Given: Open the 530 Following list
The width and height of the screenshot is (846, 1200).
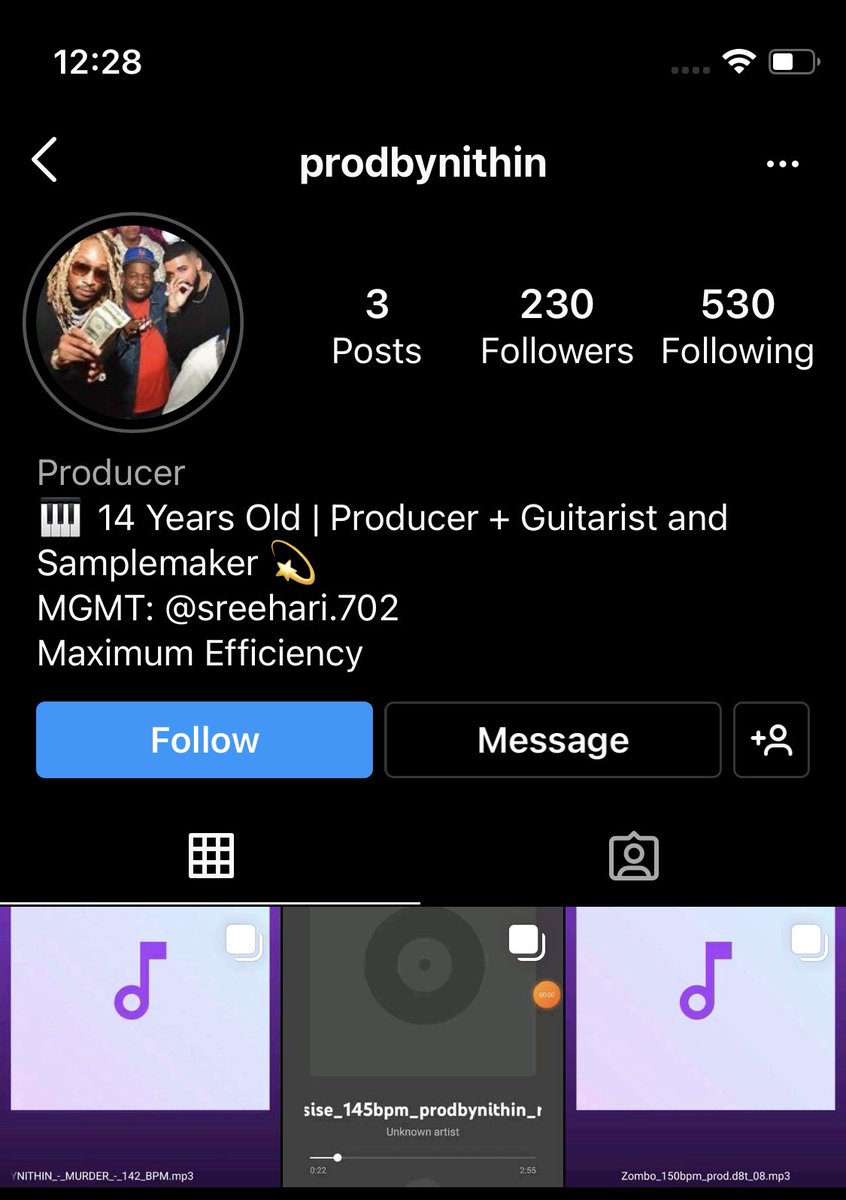Looking at the screenshot, I should [737, 326].
